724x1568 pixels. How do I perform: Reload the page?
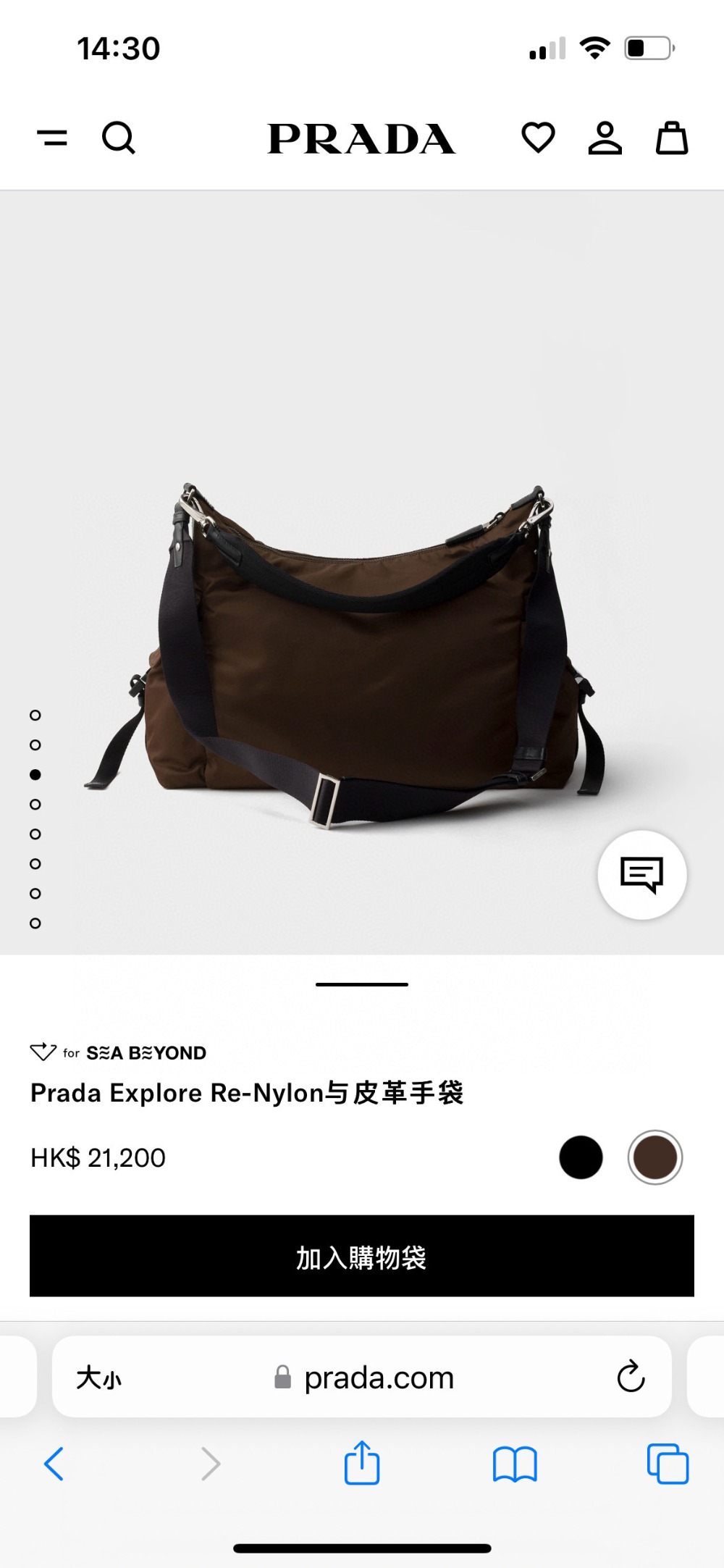631,1377
